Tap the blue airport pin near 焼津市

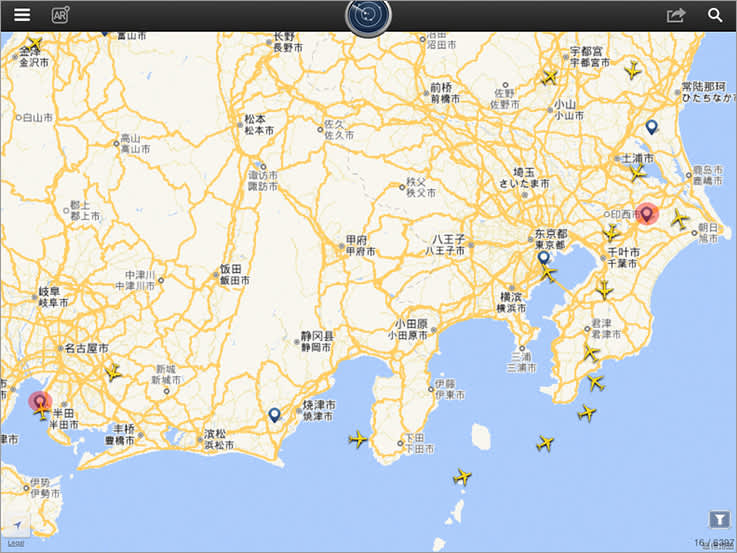click(x=274, y=415)
